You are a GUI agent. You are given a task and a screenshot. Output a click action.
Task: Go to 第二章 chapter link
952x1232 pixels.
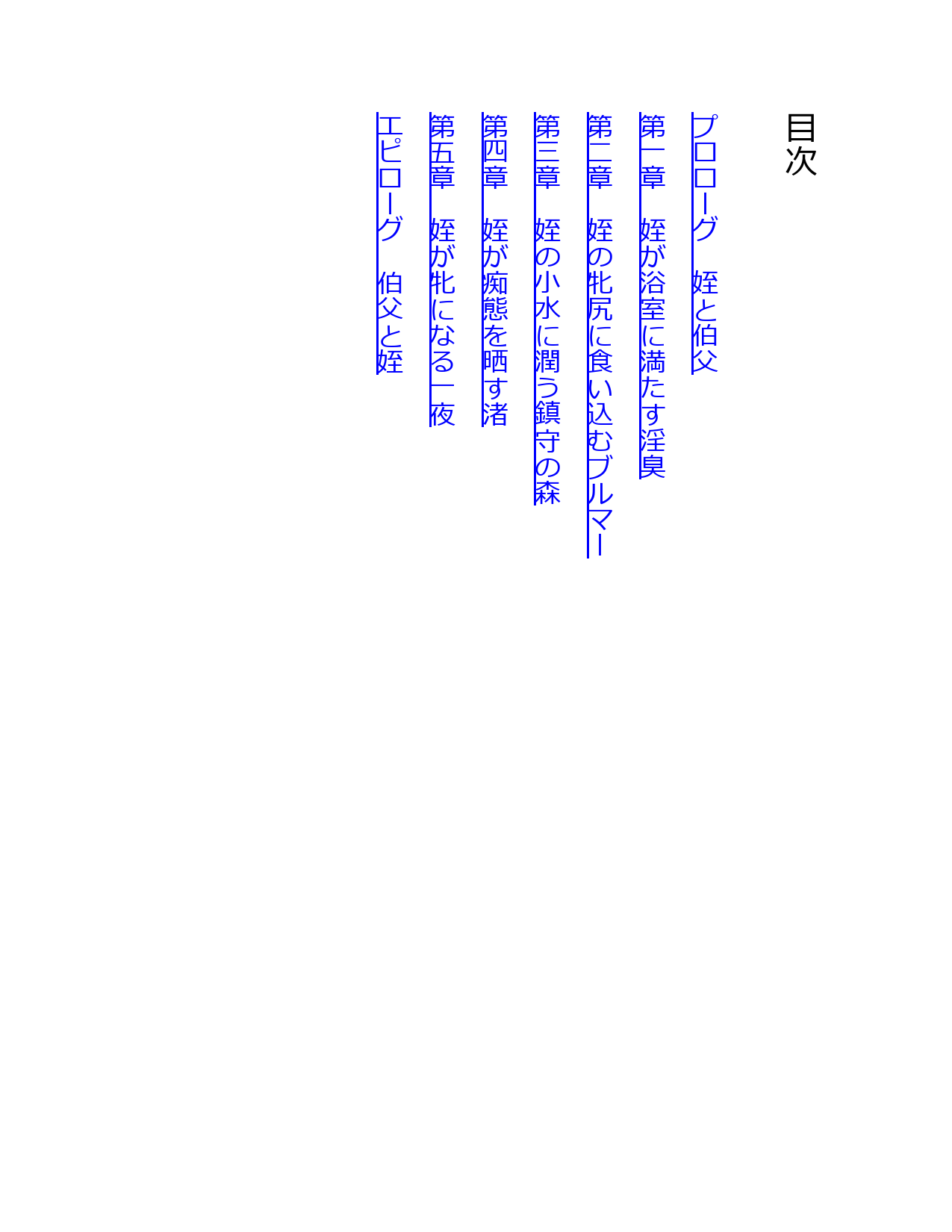[x=600, y=335]
